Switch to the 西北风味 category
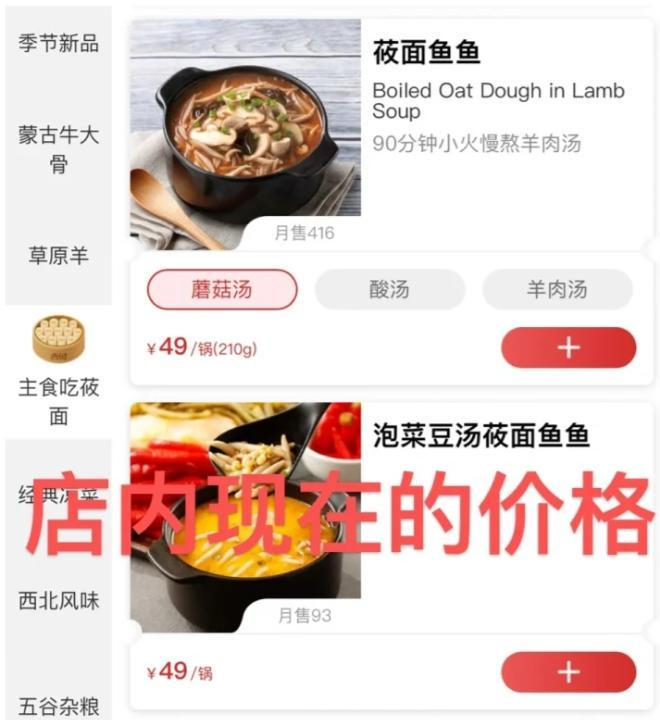The width and height of the screenshot is (660, 720). [58, 601]
